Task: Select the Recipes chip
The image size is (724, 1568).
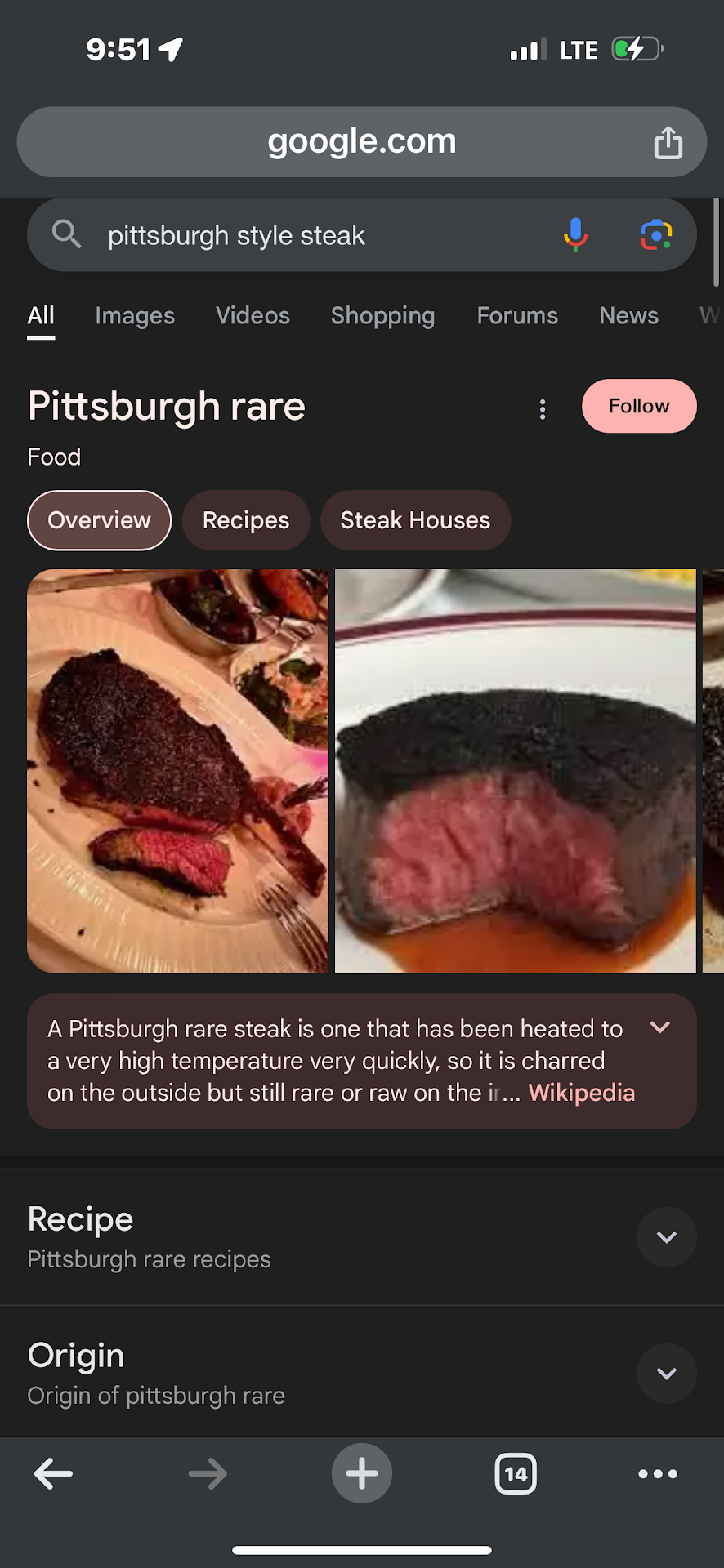Action: point(245,520)
